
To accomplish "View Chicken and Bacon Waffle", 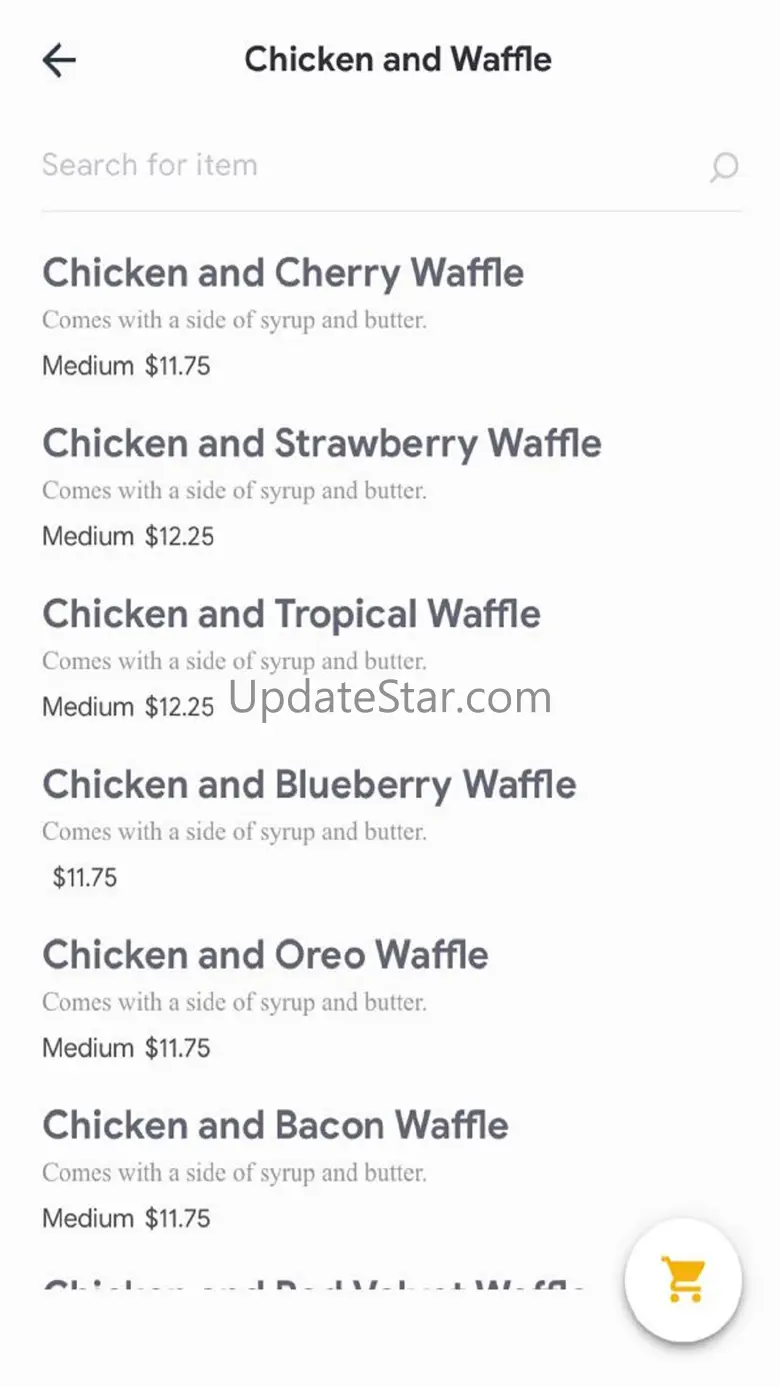I will (x=390, y=1169).
